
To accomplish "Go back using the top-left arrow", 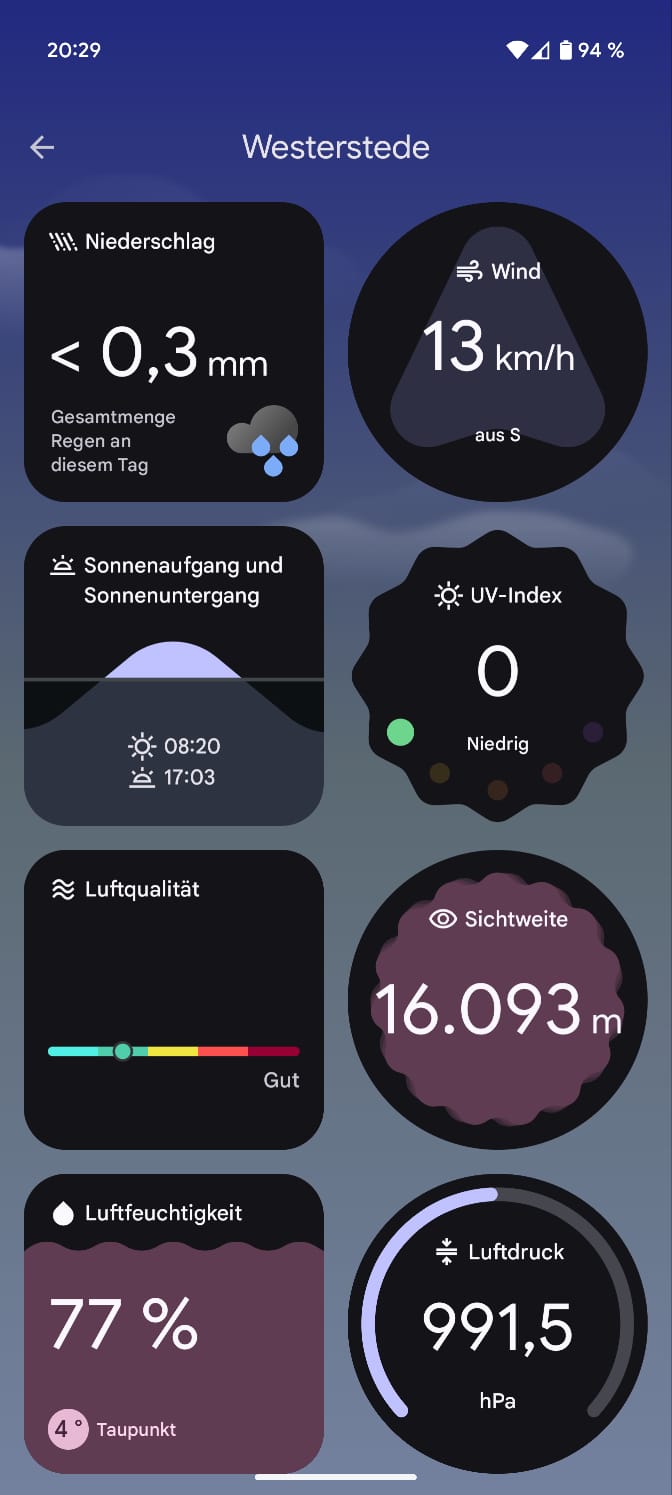I will click(42, 147).
